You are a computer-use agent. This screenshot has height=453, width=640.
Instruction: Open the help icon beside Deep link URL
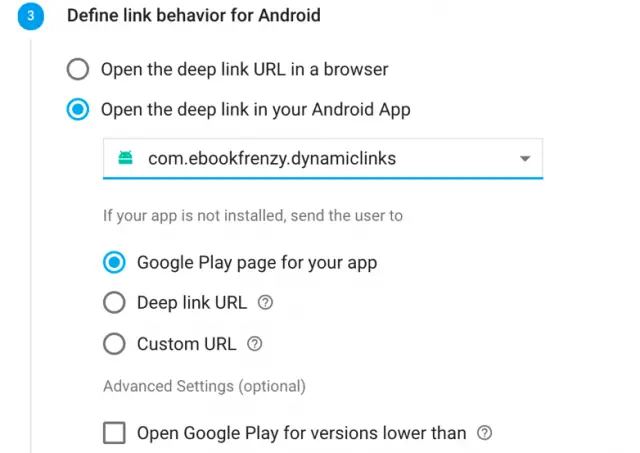coord(265,303)
